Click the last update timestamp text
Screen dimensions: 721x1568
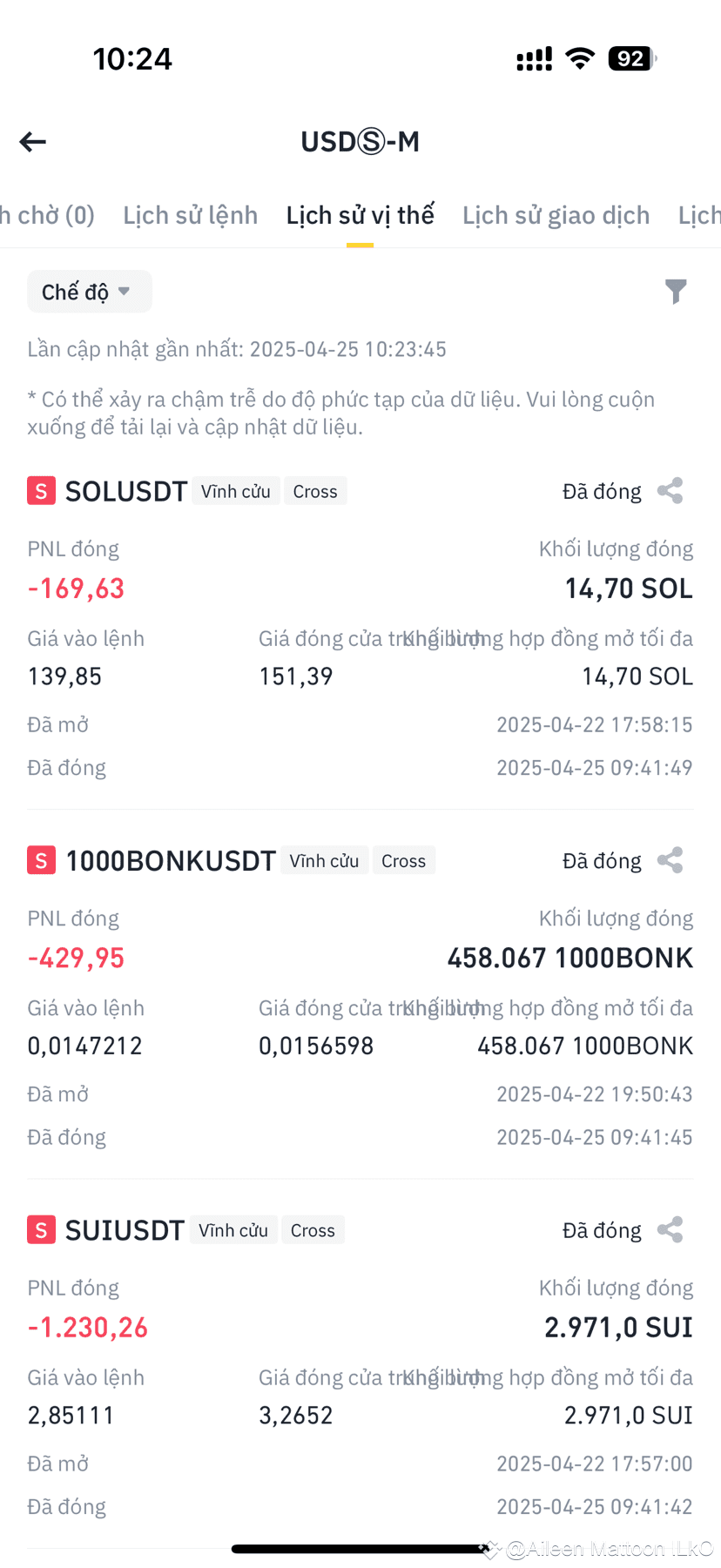(x=237, y=348)
